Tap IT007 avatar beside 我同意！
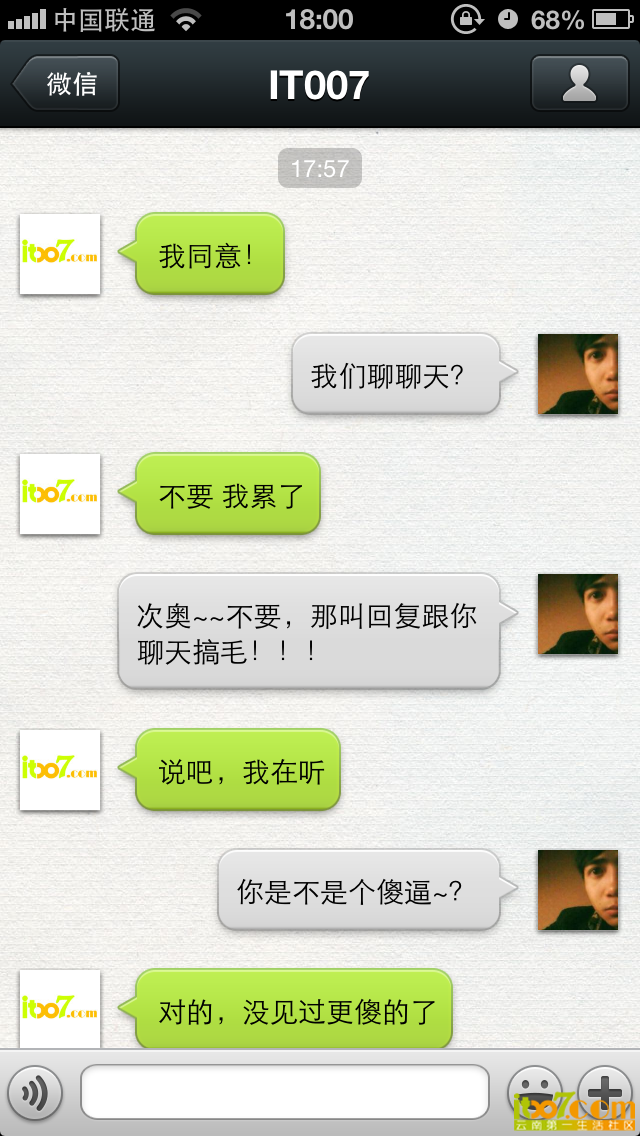This screenshot has height=1136, width=640. coord(60,254)
